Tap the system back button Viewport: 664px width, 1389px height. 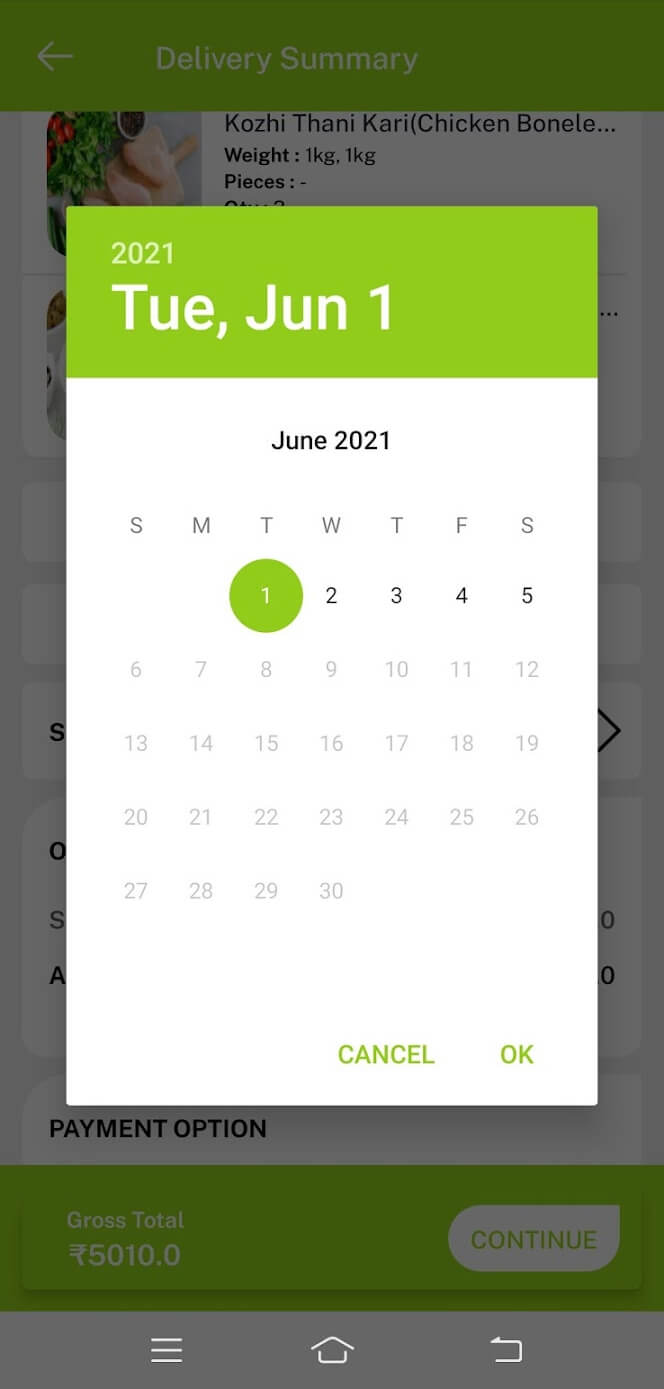(506, 1350)
